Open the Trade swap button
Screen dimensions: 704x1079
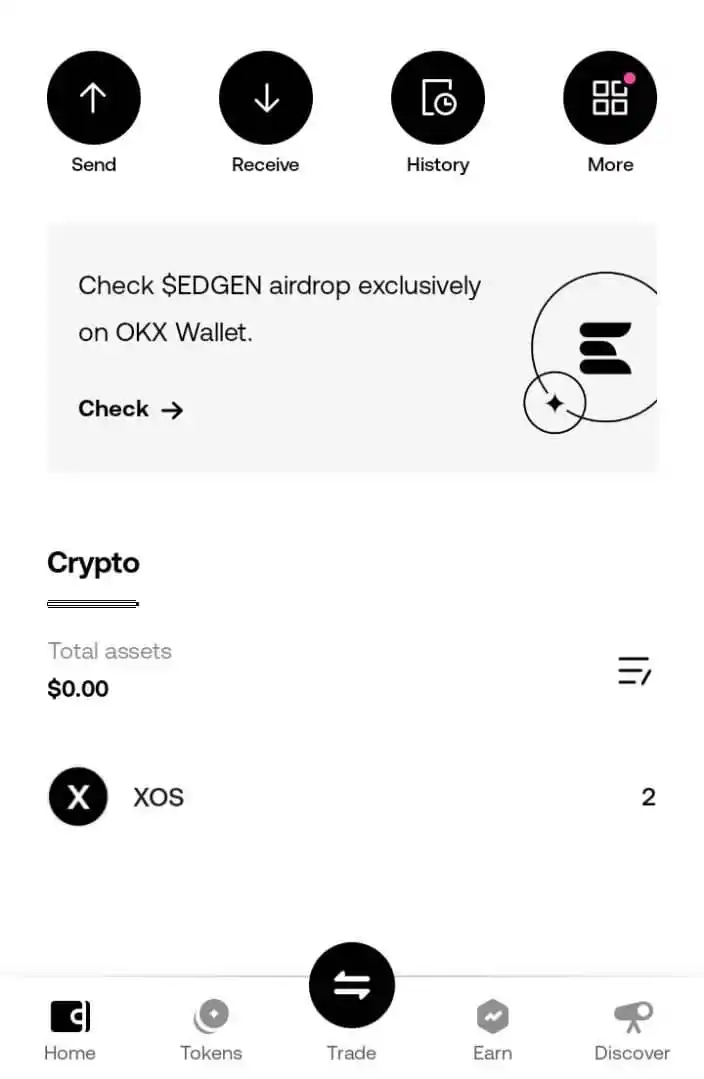[351, 986]
